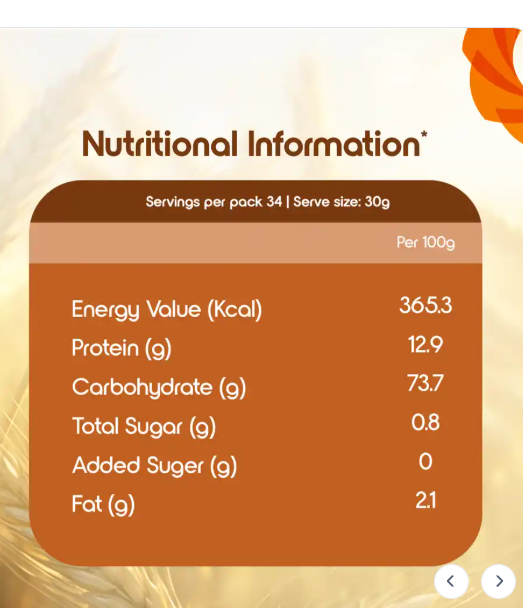523x608 pixels.
Task: Go to the previous carousel image
Action: pos(451,581)
